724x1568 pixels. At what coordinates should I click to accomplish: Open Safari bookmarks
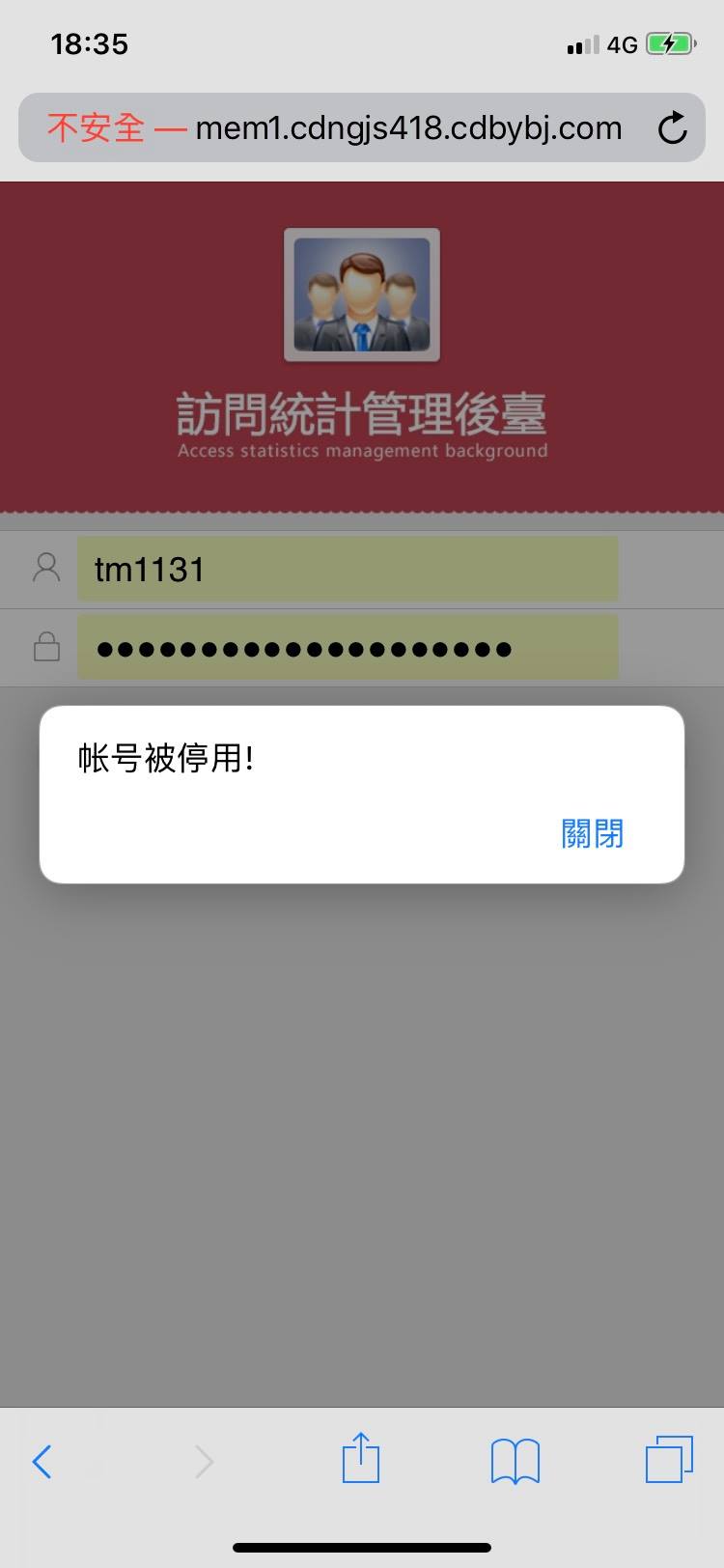point(515,1461)
